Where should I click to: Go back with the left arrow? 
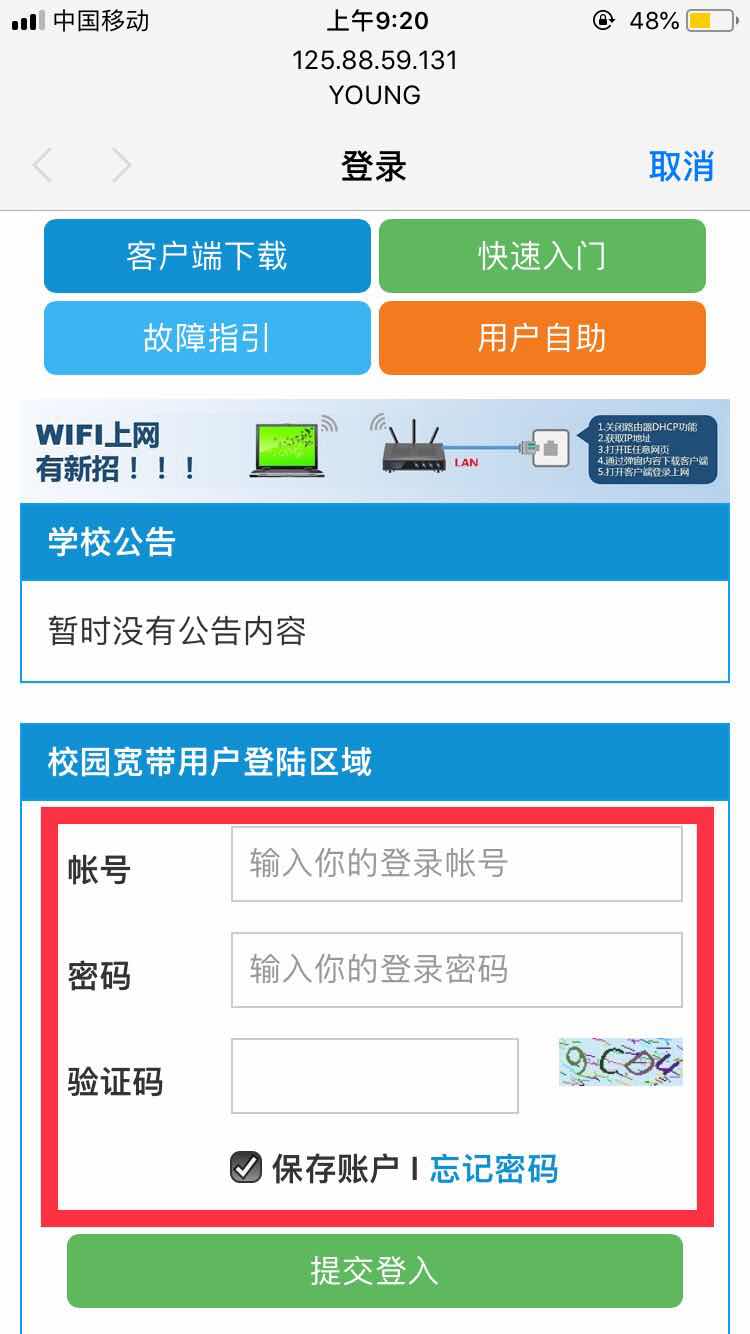[x=42, y=166]
